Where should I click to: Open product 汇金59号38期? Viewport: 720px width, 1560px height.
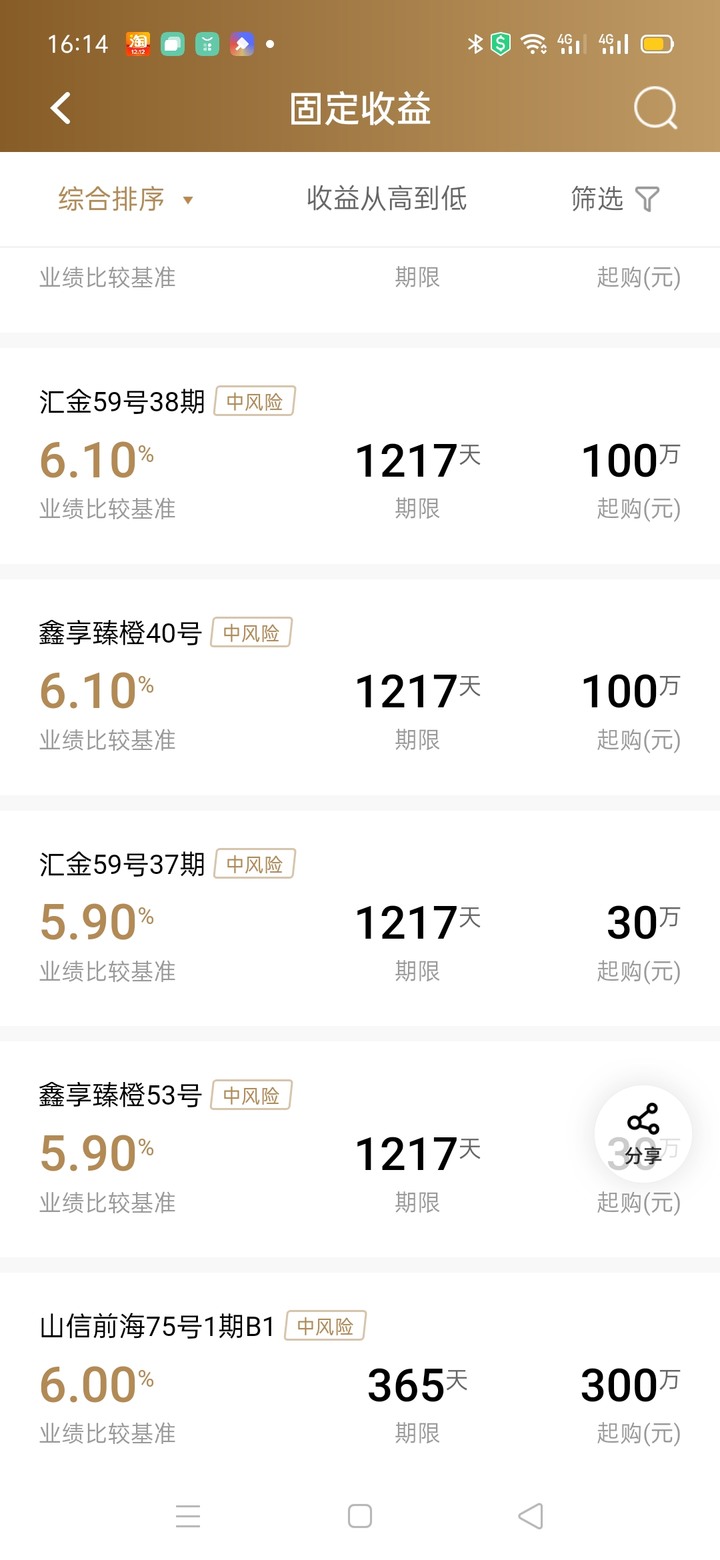pos(360,456)
